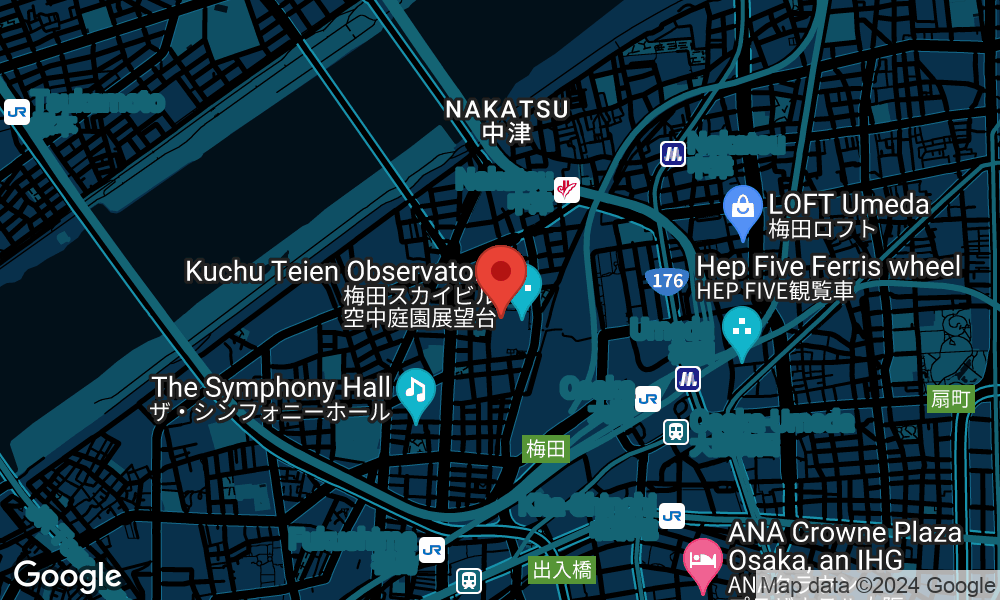Open the LOFT Umeda shopping marker
This screenshot has width=1000, height=600.
pos(742,209)
